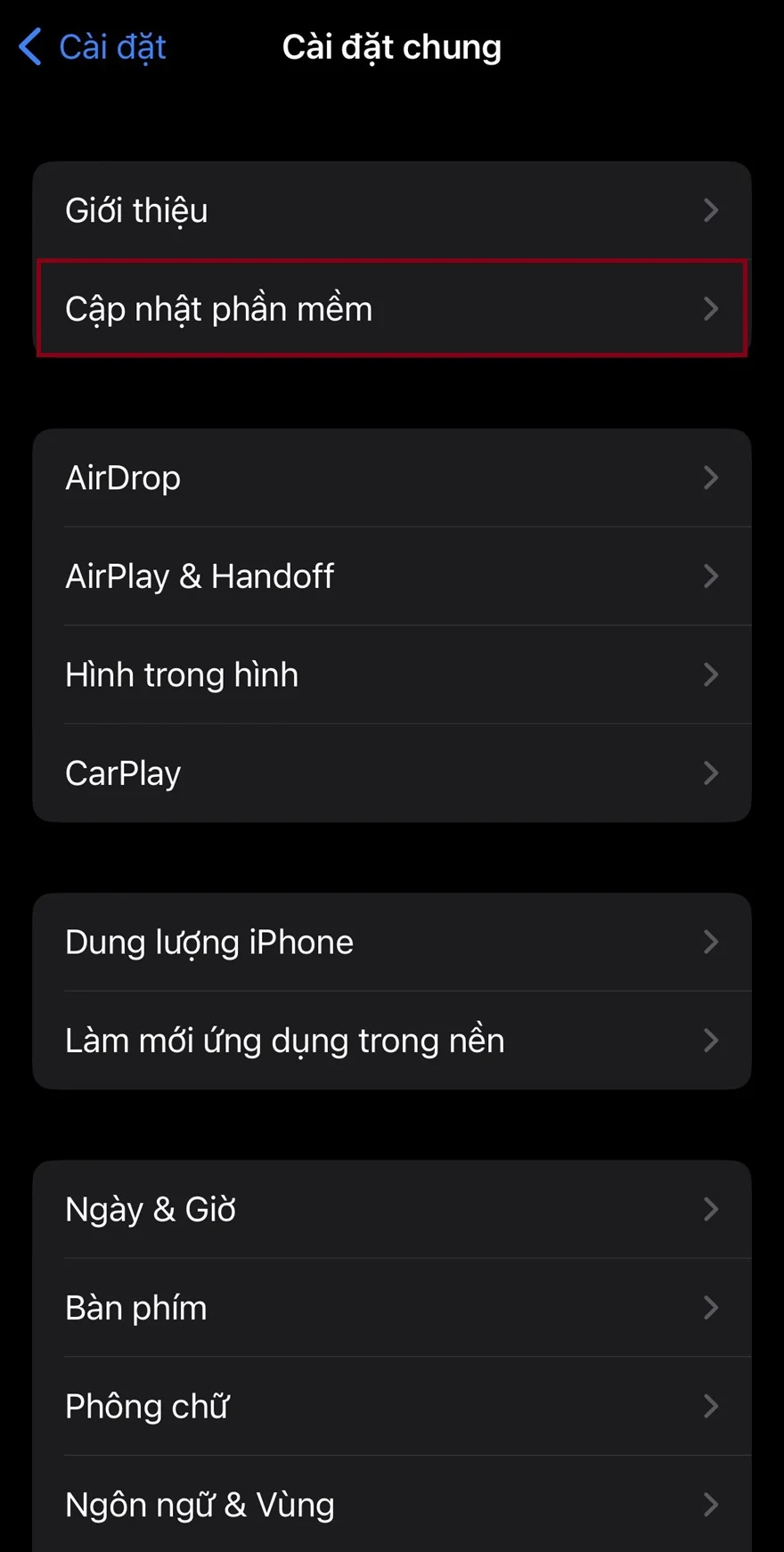Open Giới thiệu to view device info
Screen dimensions: 784x1552
click(x=392, y=210)
